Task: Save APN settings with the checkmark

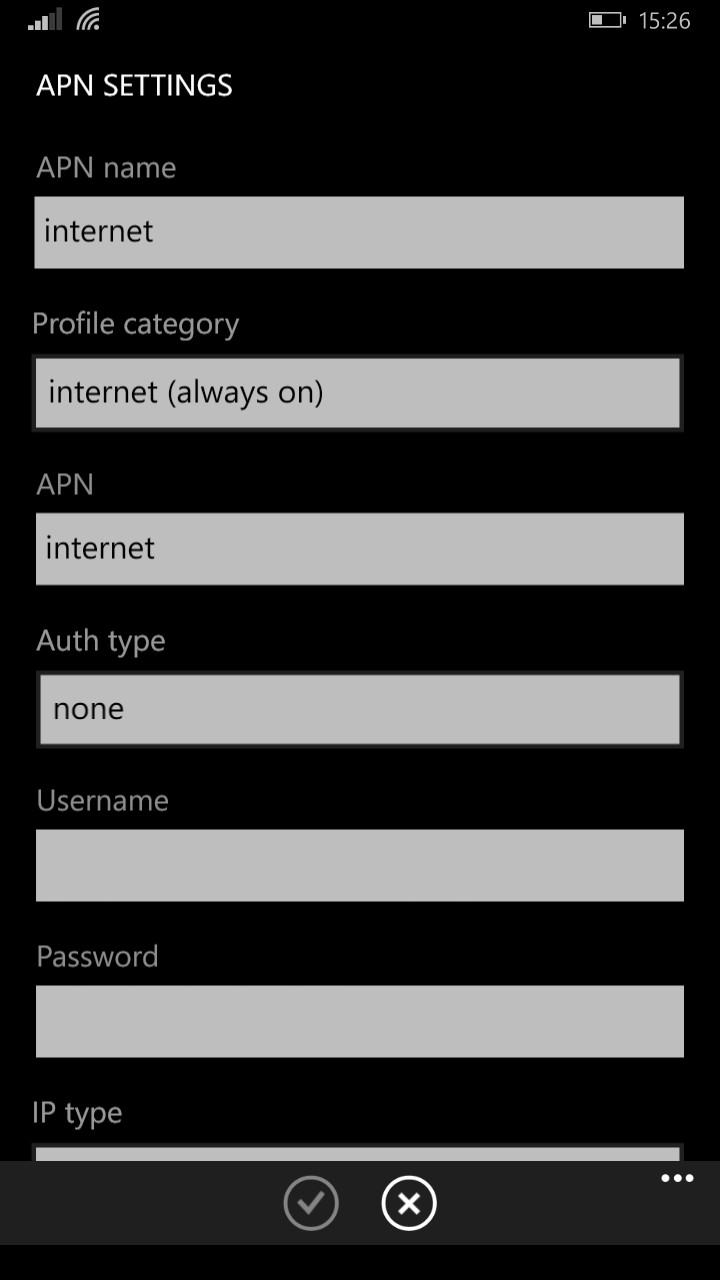Action: coord(311,1203)
